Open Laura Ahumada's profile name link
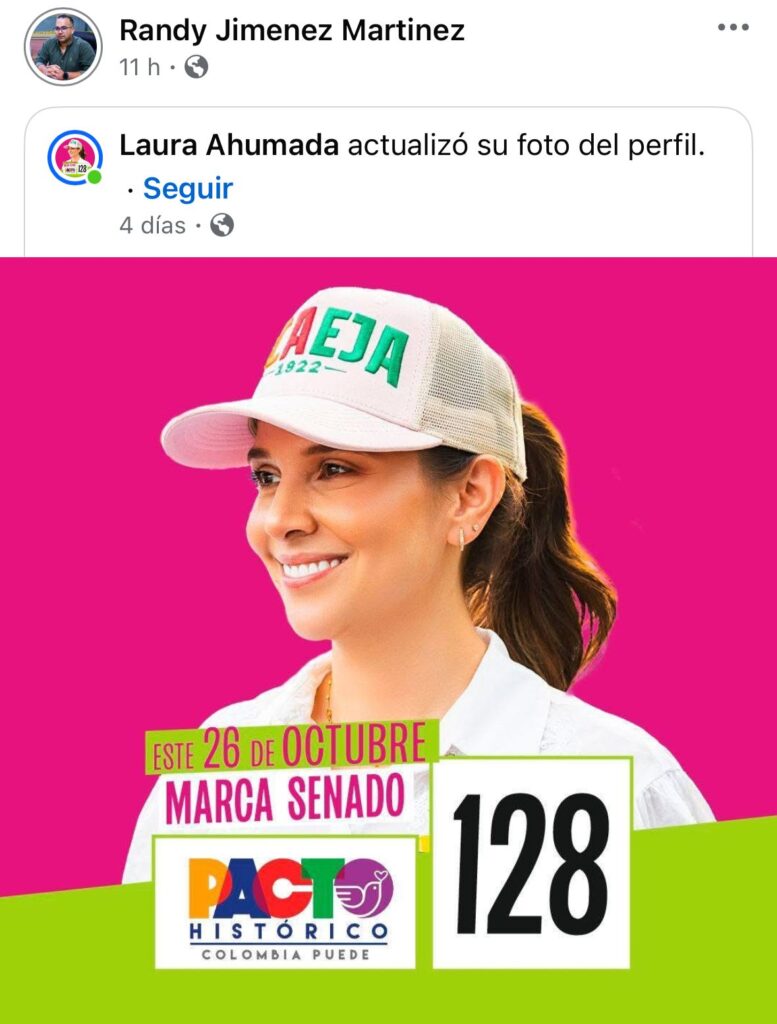The height and width of the screenshot is (1024, 777). (228, 146)
